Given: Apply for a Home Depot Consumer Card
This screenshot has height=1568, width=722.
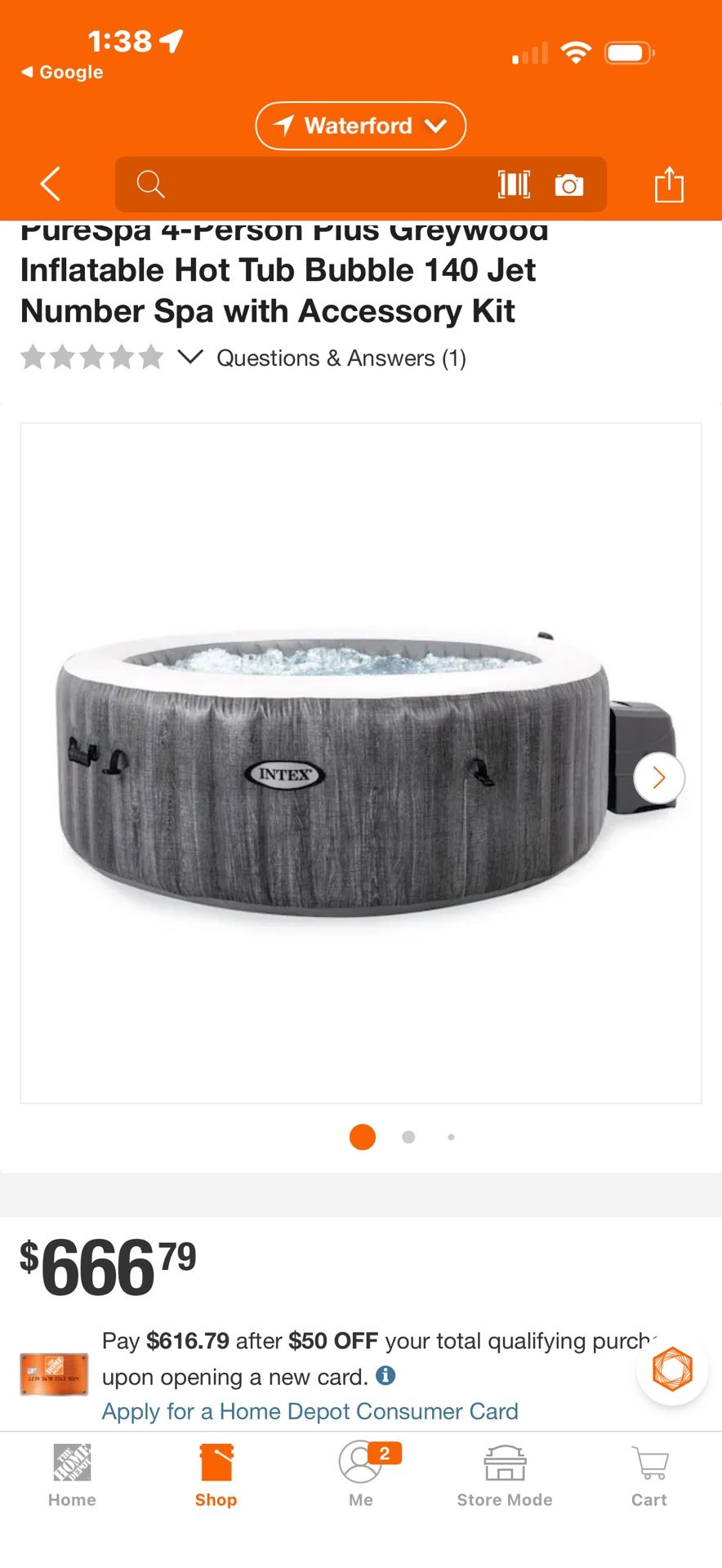Looking at the screenshot, I should coord(310,1411).
